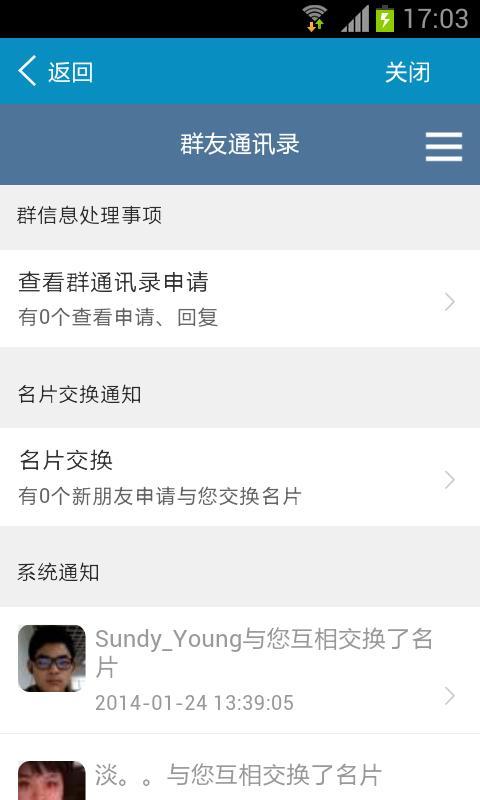
Task: Open the 名片交换 requests row
Action: [x=240, y=477]
